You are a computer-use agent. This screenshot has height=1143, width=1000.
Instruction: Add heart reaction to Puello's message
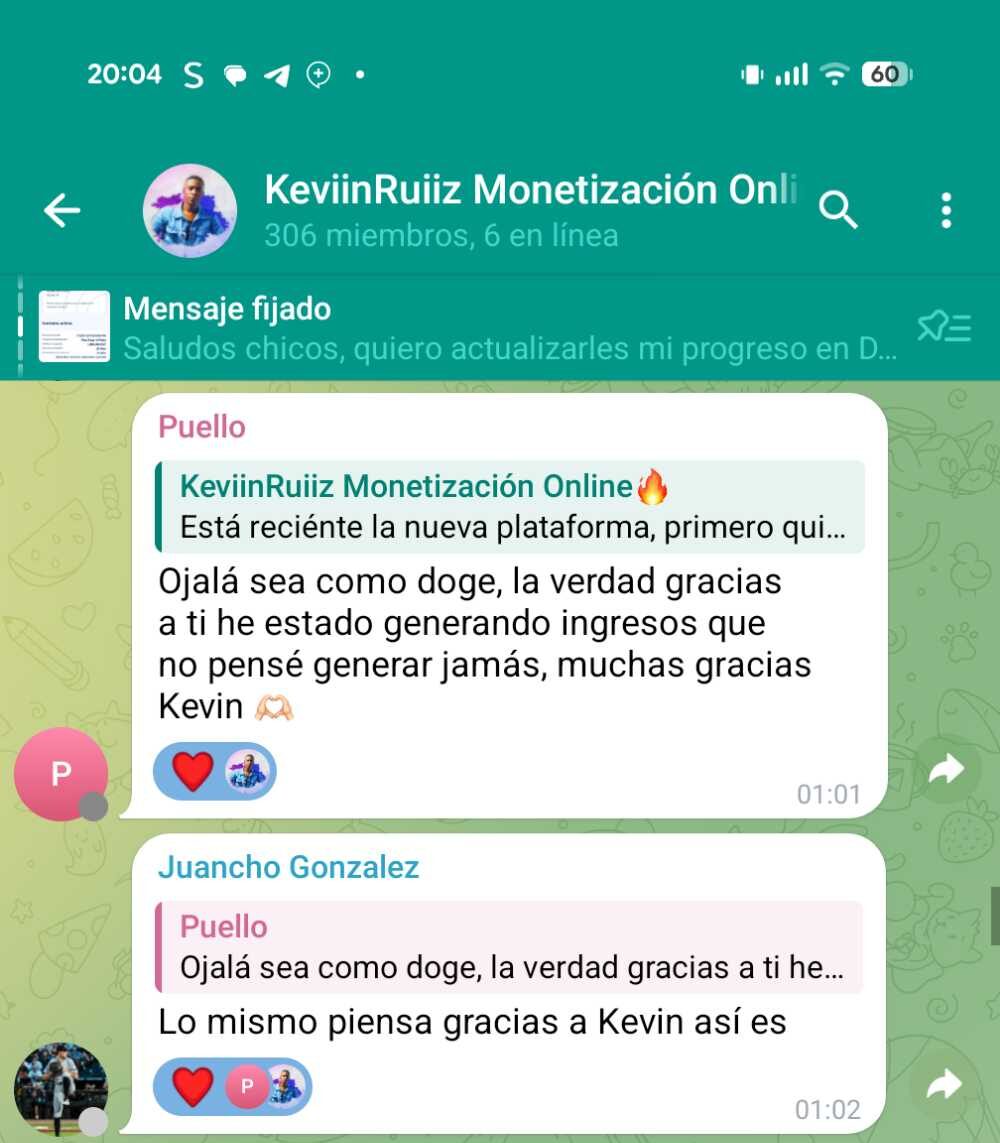tap(193, 771)
